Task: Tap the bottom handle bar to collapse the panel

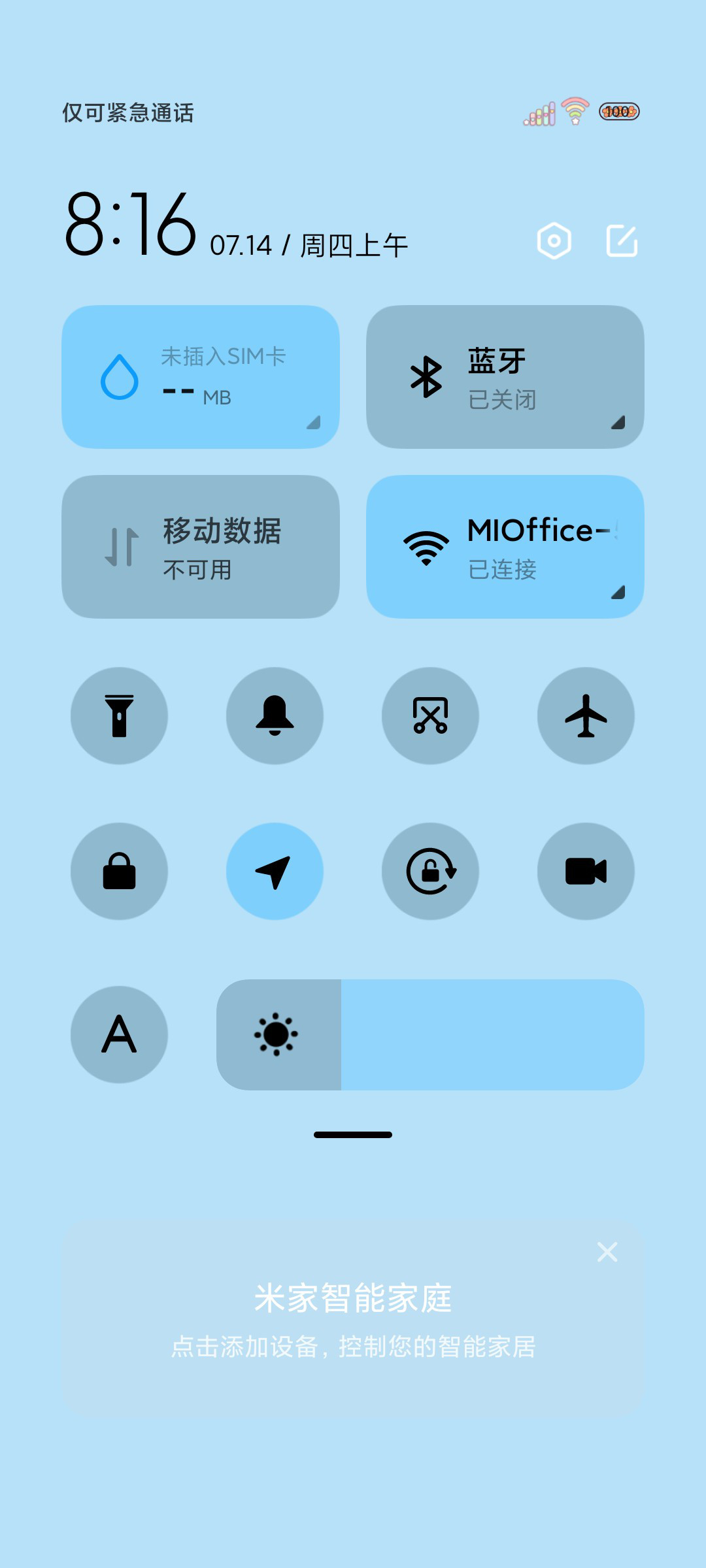Action: pyautogui.click(x=353, y=1135)
